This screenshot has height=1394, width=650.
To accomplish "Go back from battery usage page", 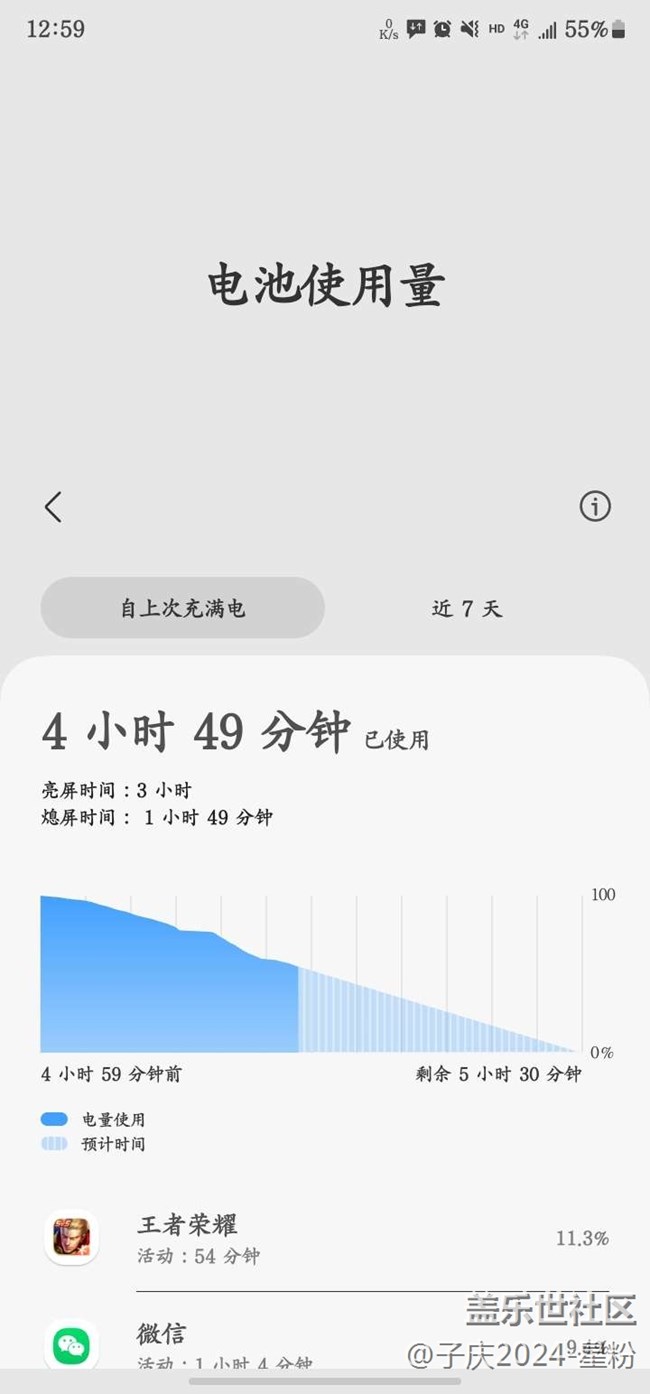I will click(x=54, y=507).
